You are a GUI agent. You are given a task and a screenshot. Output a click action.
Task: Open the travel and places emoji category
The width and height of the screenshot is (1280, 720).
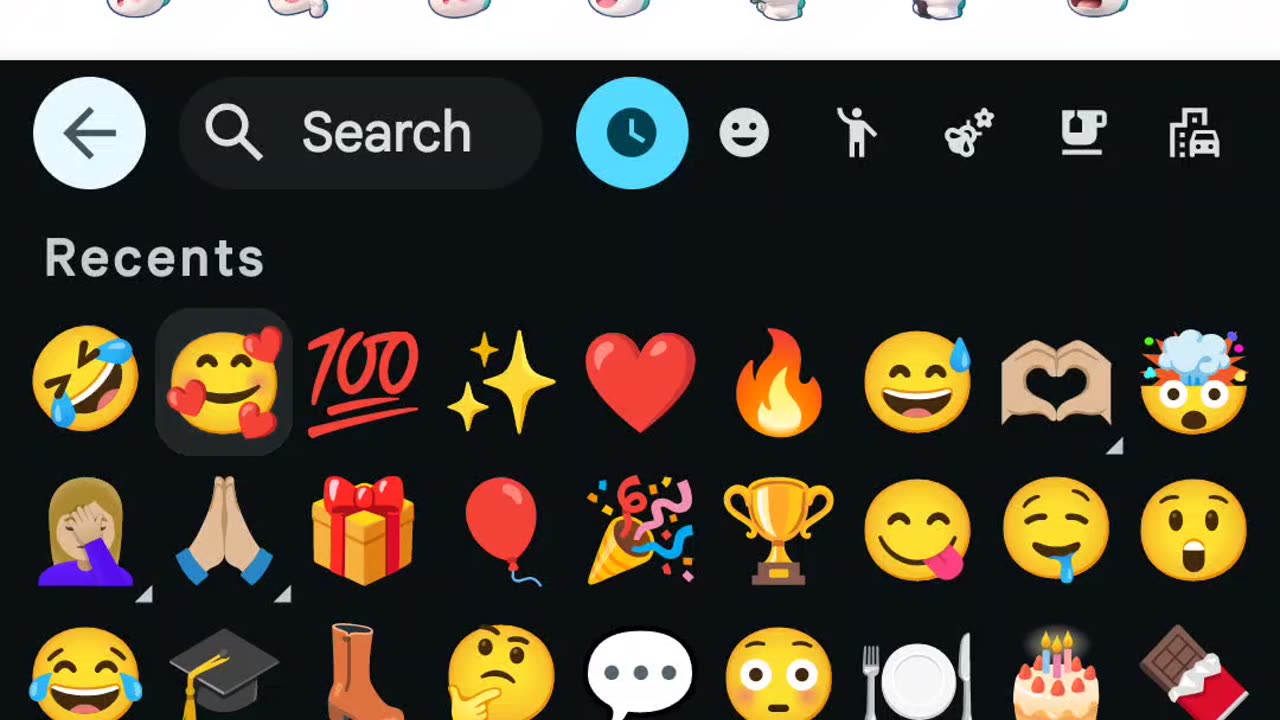tap(1194, 133)
